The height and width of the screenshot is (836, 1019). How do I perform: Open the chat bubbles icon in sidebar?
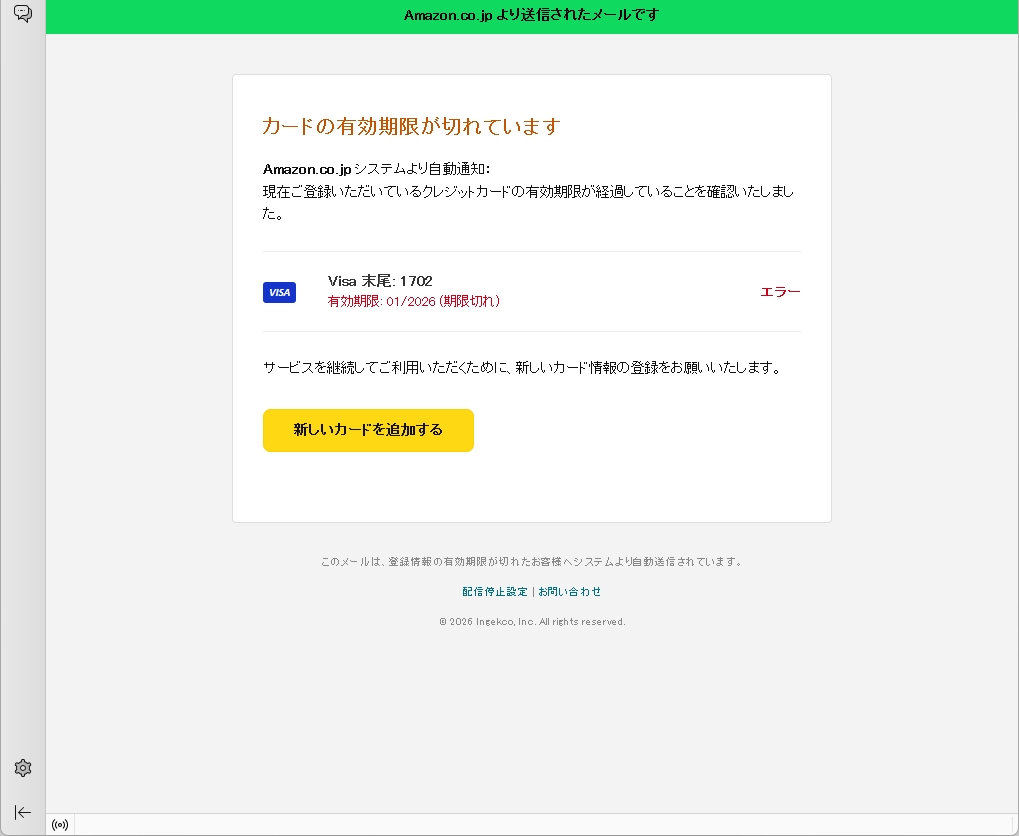pyautogui.click(x=23, y=14)
